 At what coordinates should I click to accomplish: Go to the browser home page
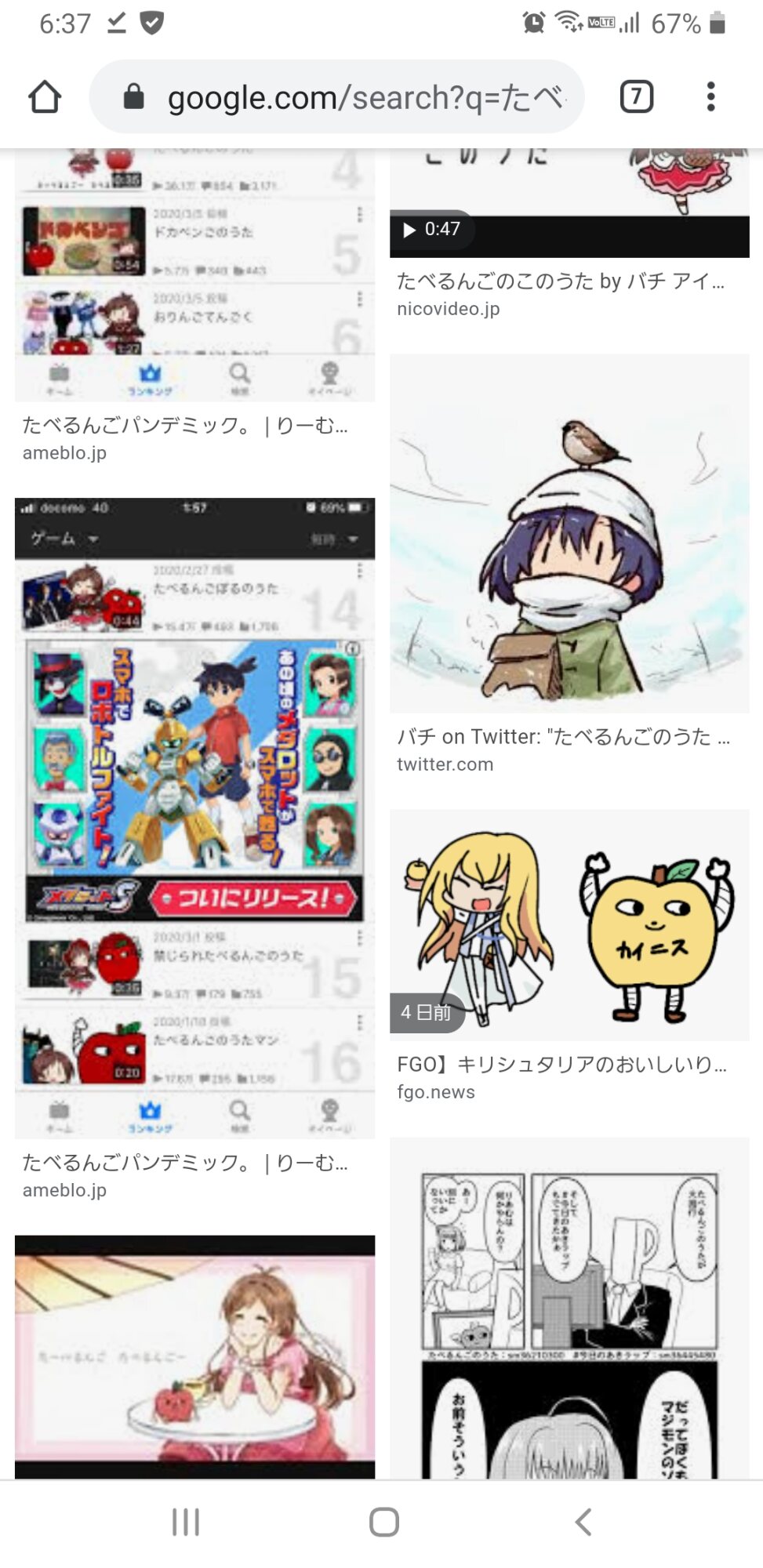coord(45,97)
